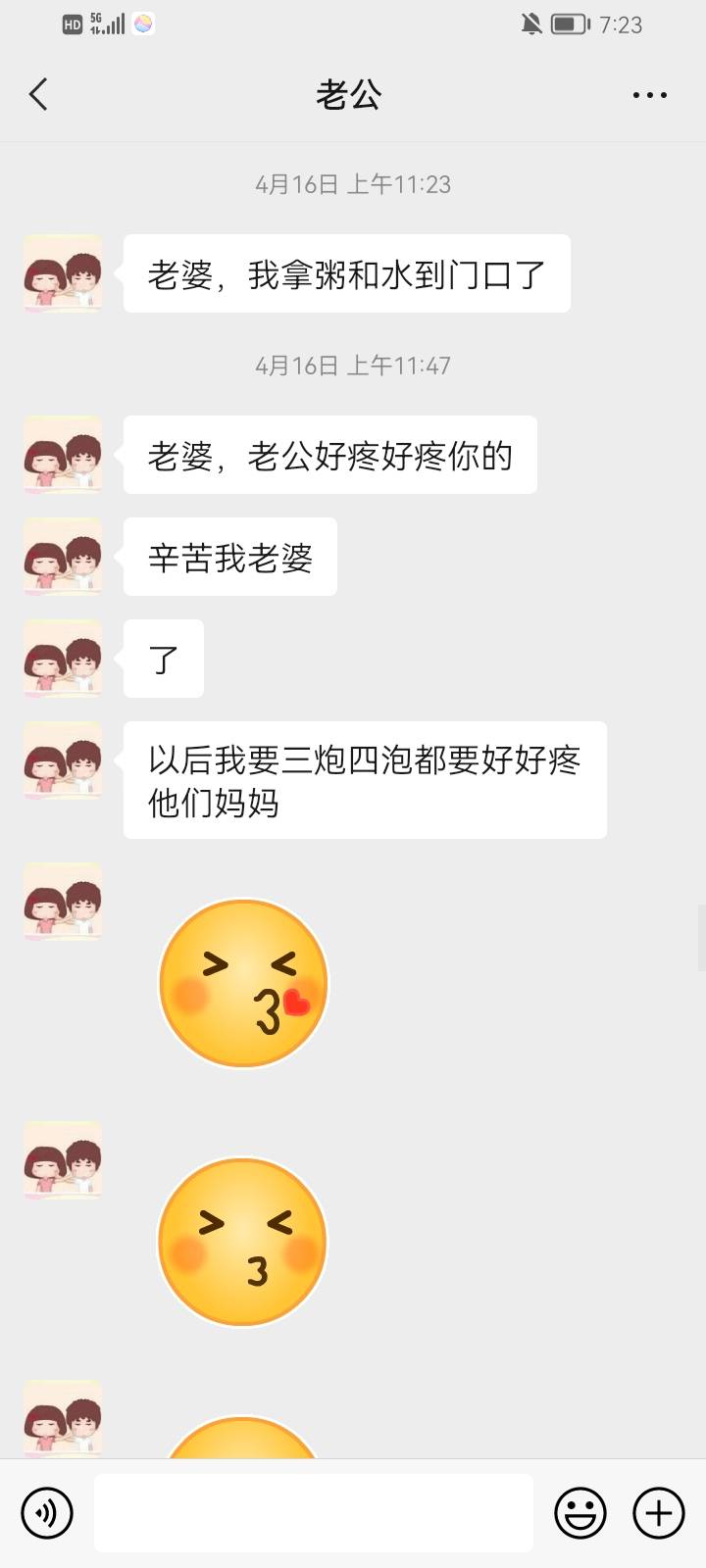Tap the timestamp 4月16日 上午11:23

point(353,183)
